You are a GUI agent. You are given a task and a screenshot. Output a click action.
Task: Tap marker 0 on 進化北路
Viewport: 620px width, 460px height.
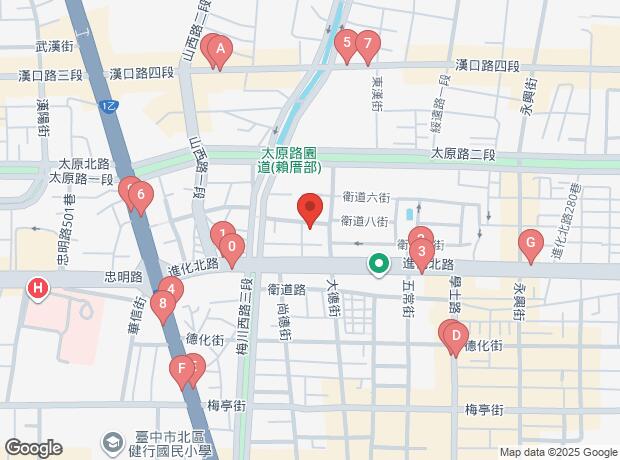coord(232,247)
